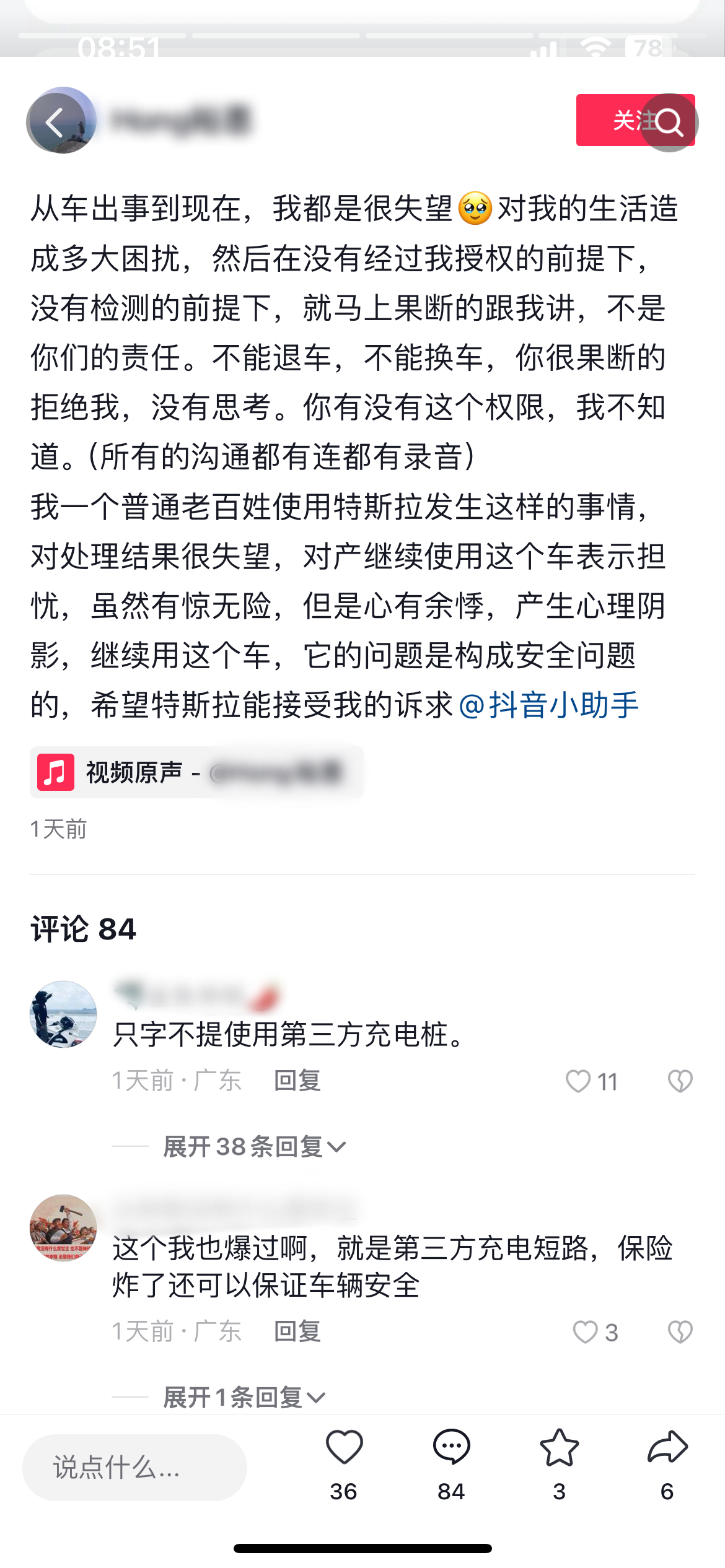Viewport: 725px width, 1568px height.
Task: Reply to the 只字不提使用第三方充电桩 comment
Action: 297,1081
